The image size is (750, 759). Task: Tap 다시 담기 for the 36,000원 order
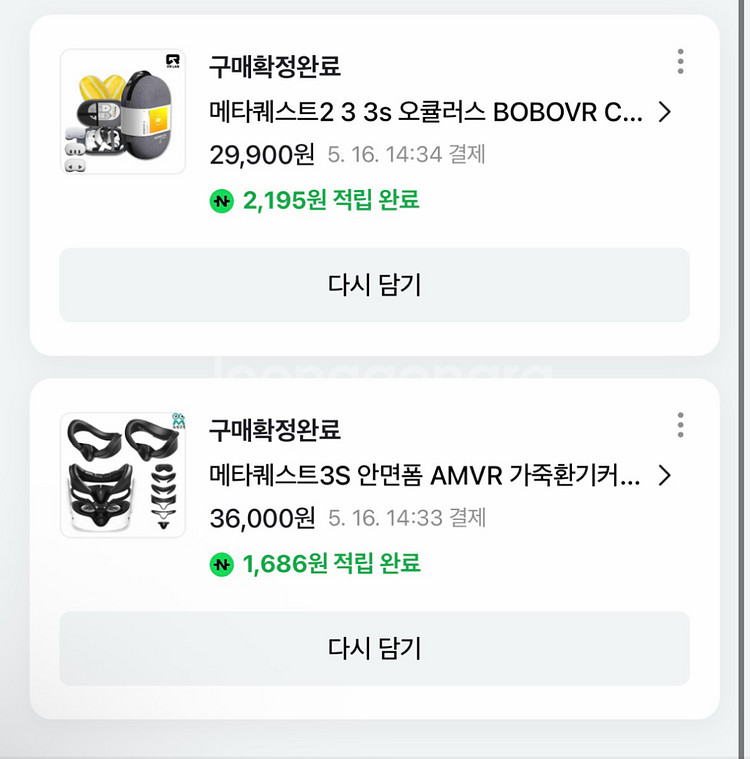click(374, 648)
